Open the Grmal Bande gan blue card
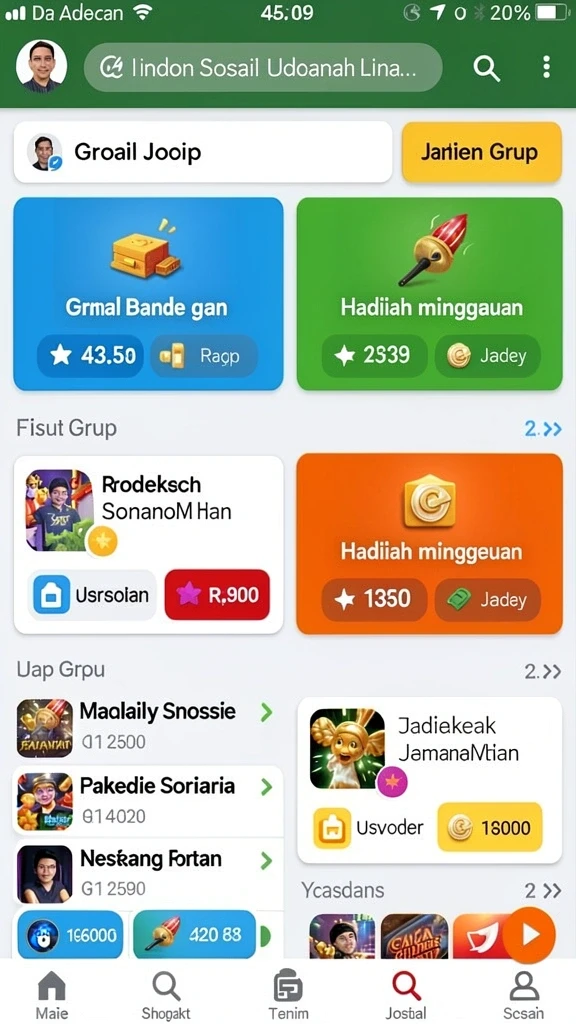Screen dimensions: 576x1024 [x=148, y=294]
